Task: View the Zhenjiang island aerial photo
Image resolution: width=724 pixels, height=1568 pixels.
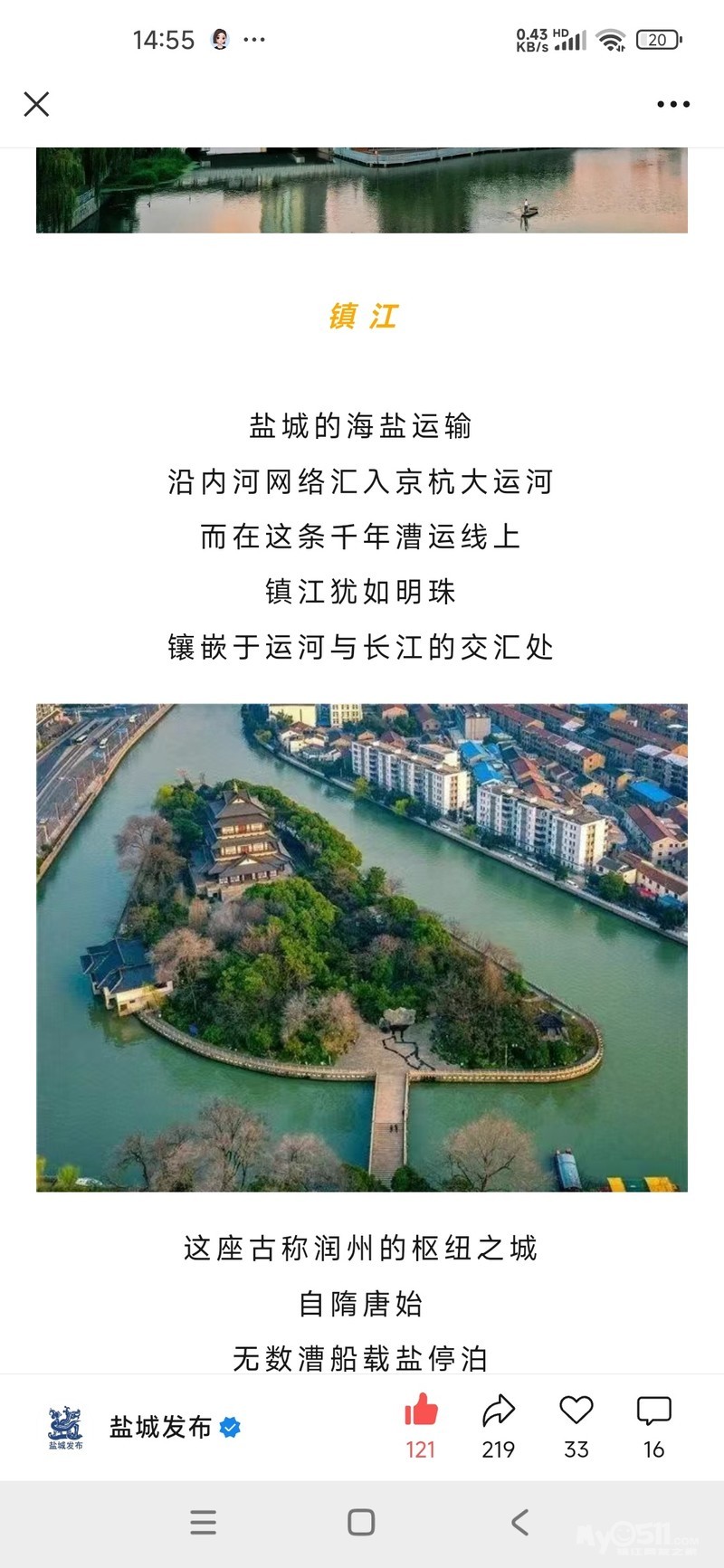Action: tap(362, 947)
